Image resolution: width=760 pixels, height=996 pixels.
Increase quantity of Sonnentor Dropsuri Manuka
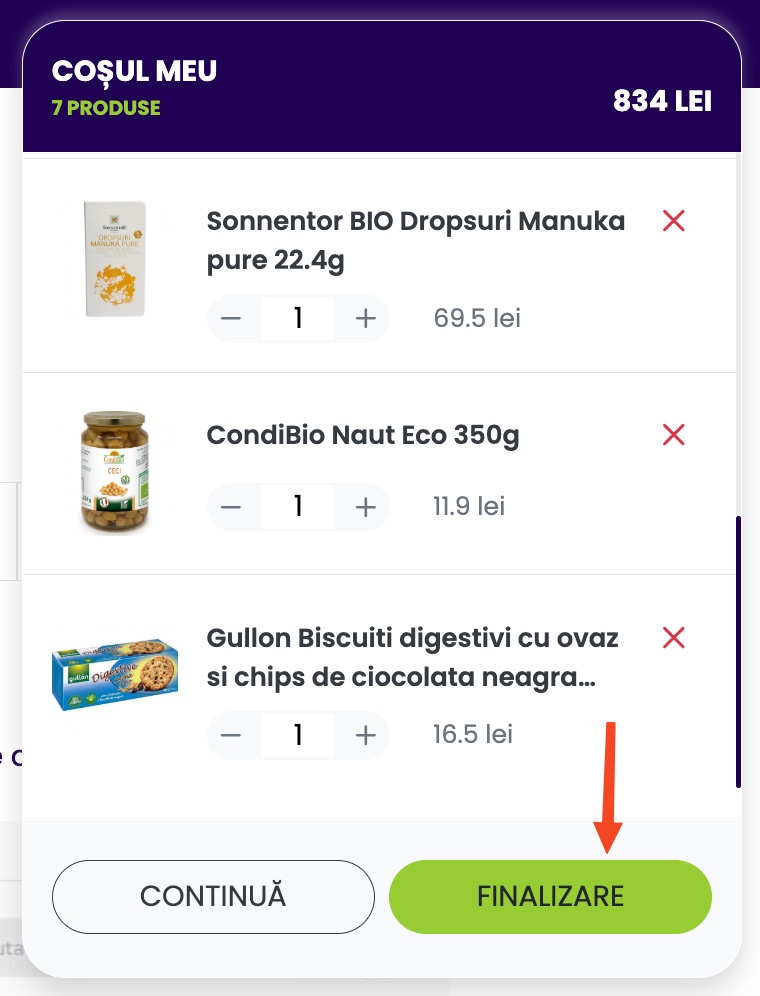(x=365, y=319)
